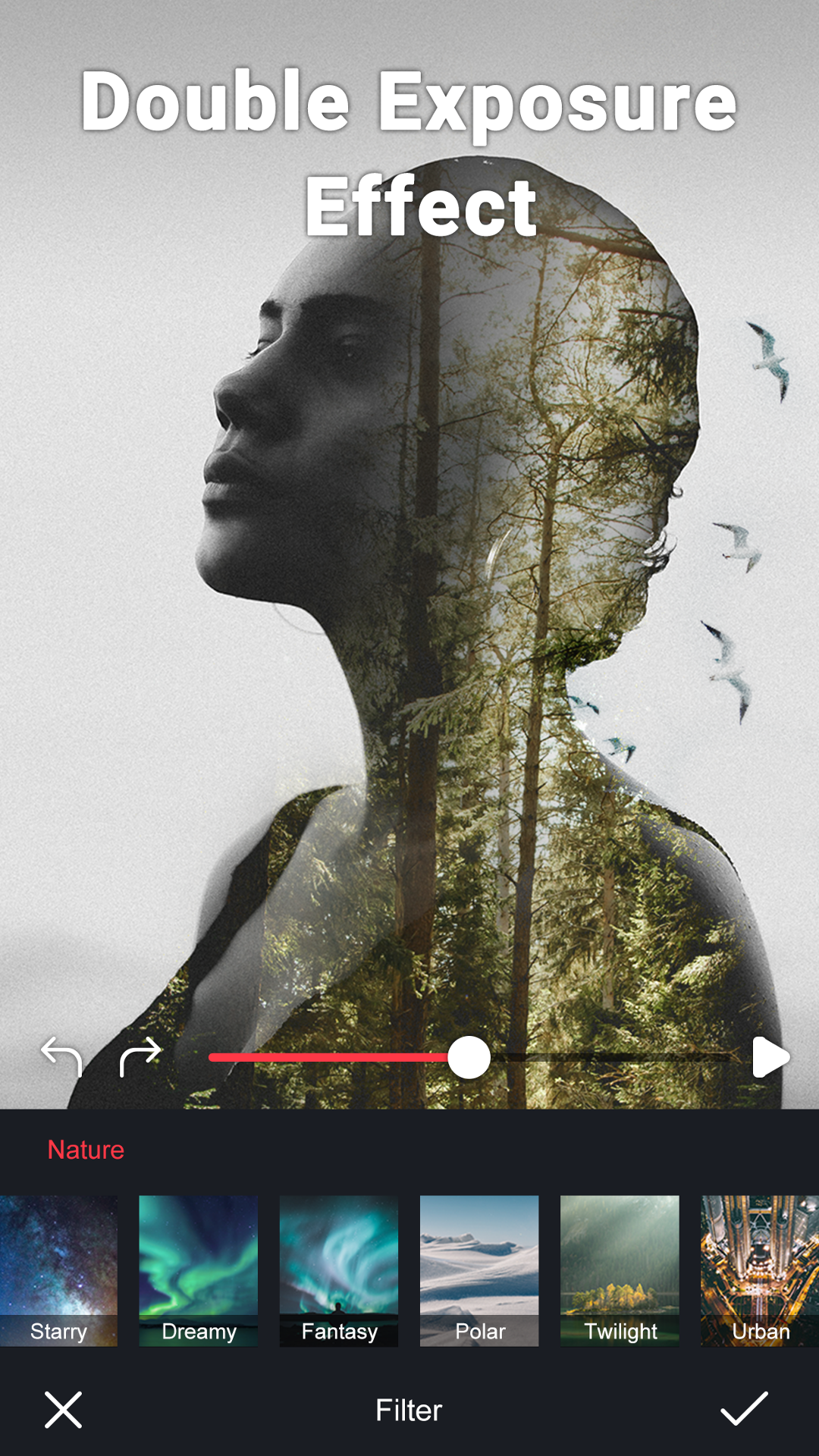Apply the Dreamy filter
This screenshot has height=1456, width=819.
(199, 1270)
